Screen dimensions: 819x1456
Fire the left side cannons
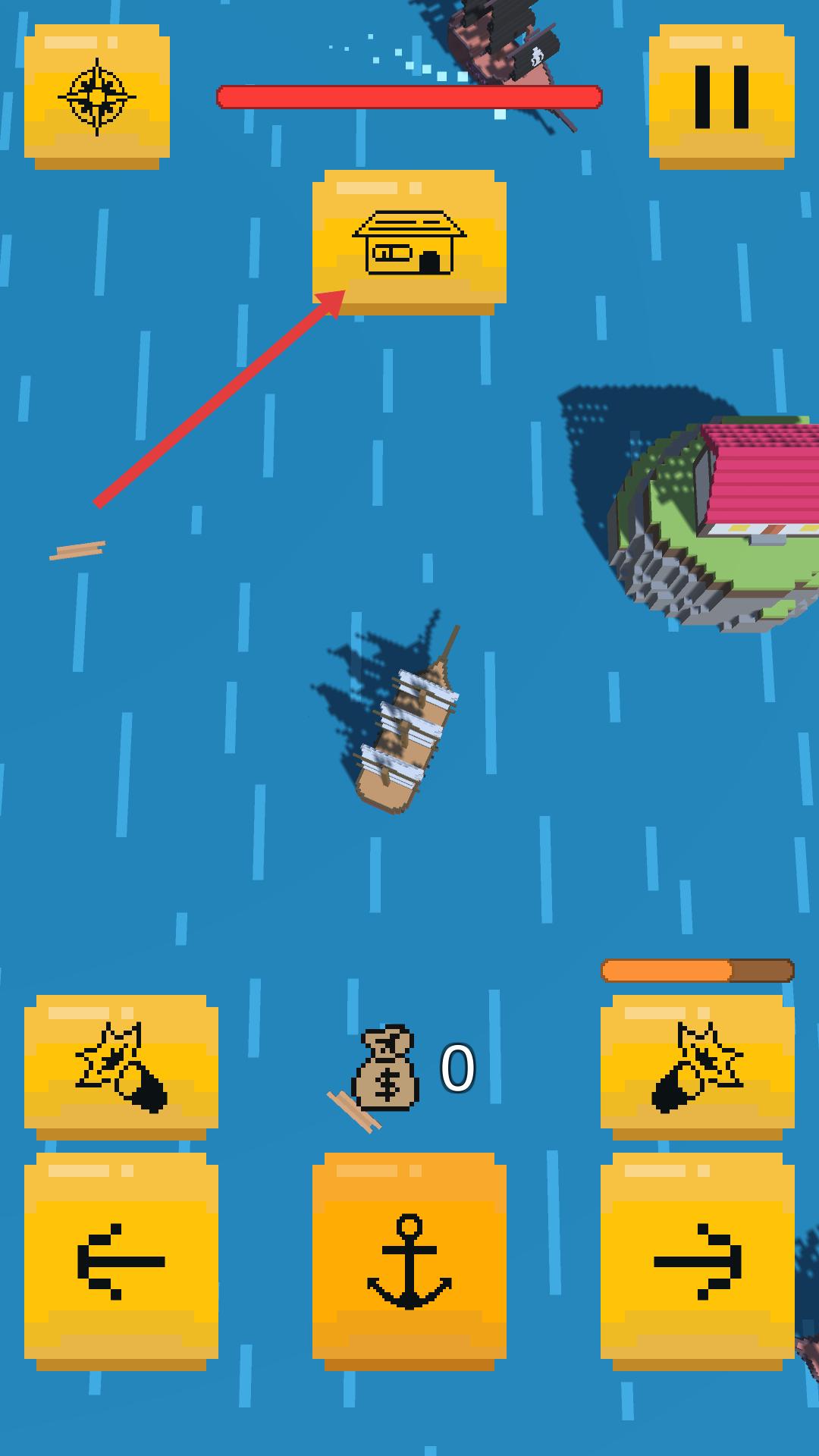click(x=121, y=1066)
